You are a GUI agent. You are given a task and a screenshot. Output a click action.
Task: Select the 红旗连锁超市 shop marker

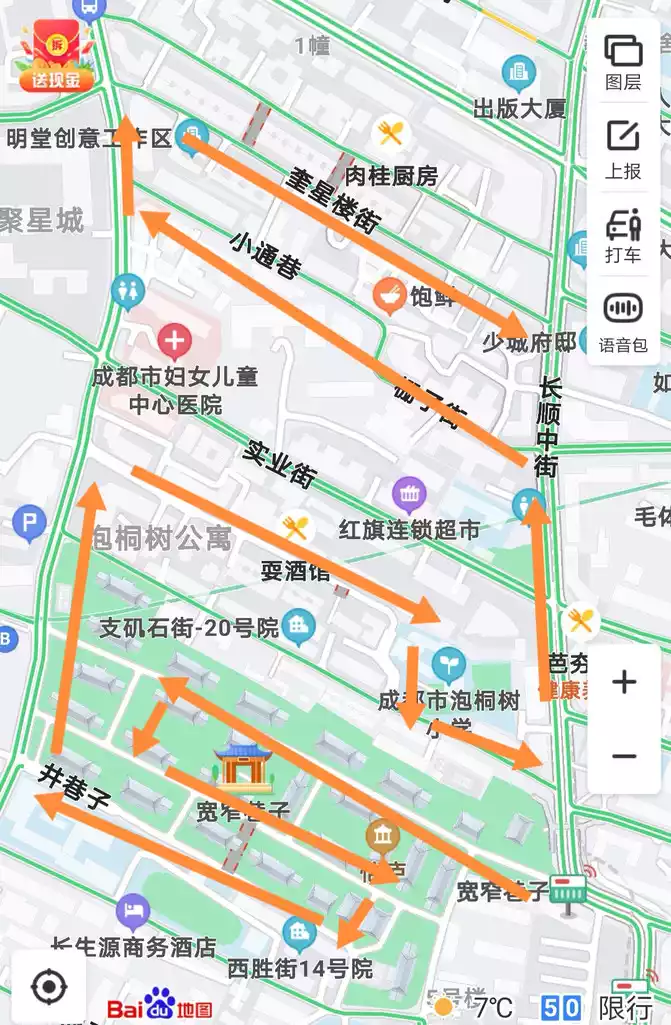pos(409,493)
